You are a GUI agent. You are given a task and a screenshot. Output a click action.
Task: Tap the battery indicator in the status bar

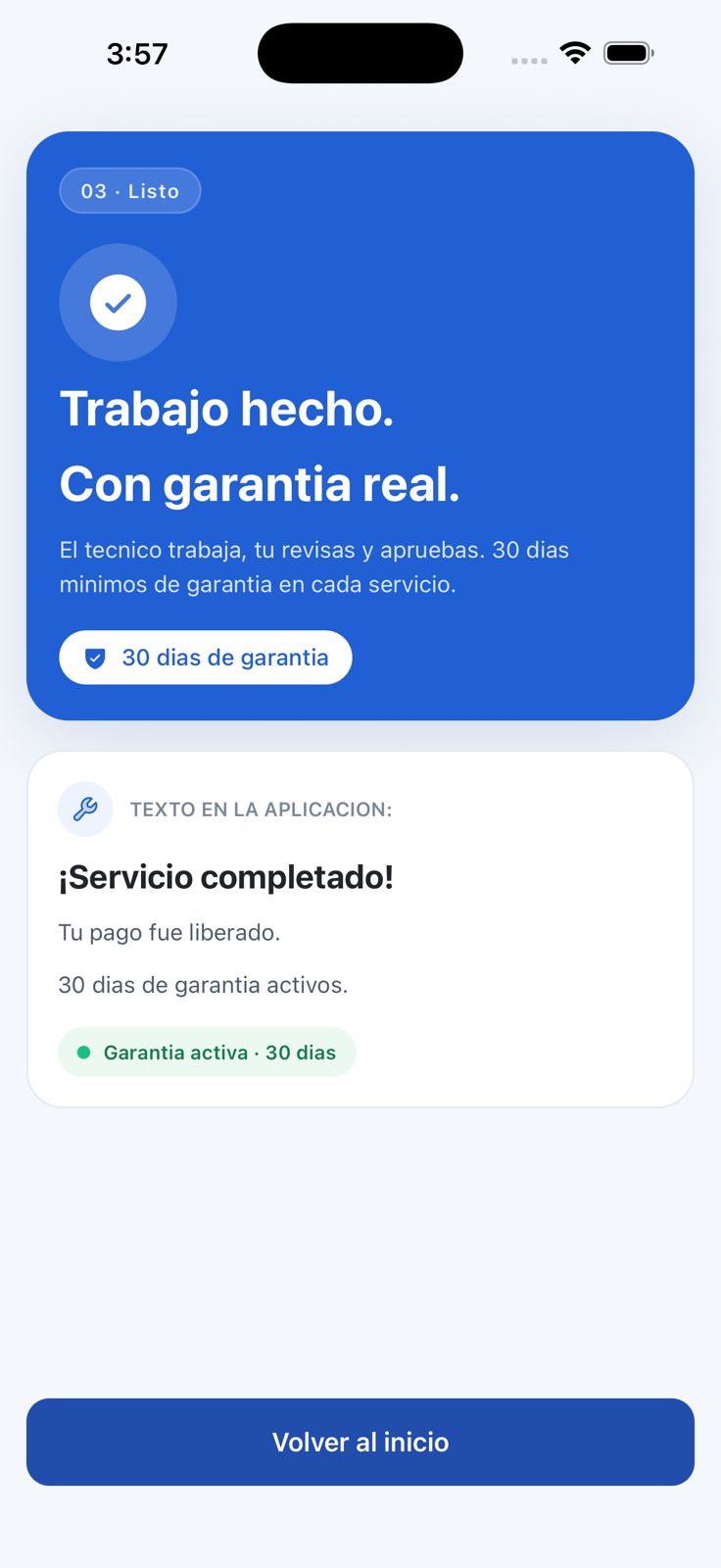point(627,52)
